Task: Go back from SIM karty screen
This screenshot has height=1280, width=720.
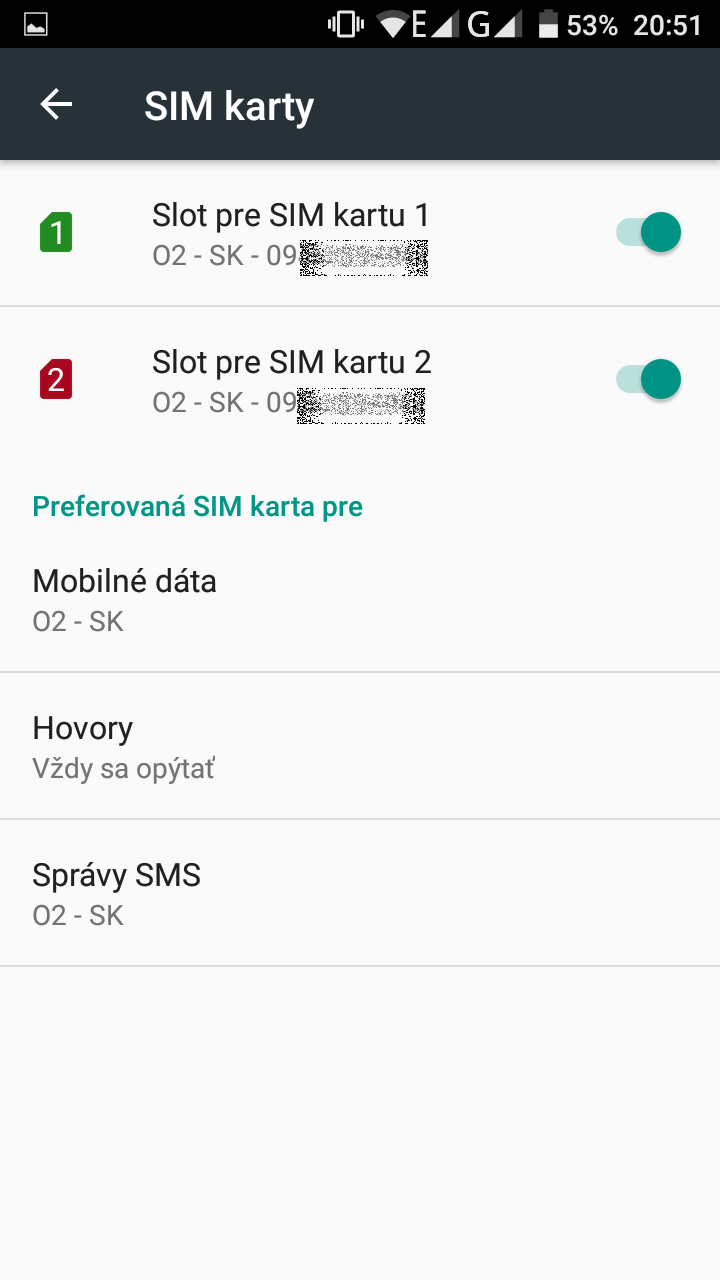Action: pos(56,105)
